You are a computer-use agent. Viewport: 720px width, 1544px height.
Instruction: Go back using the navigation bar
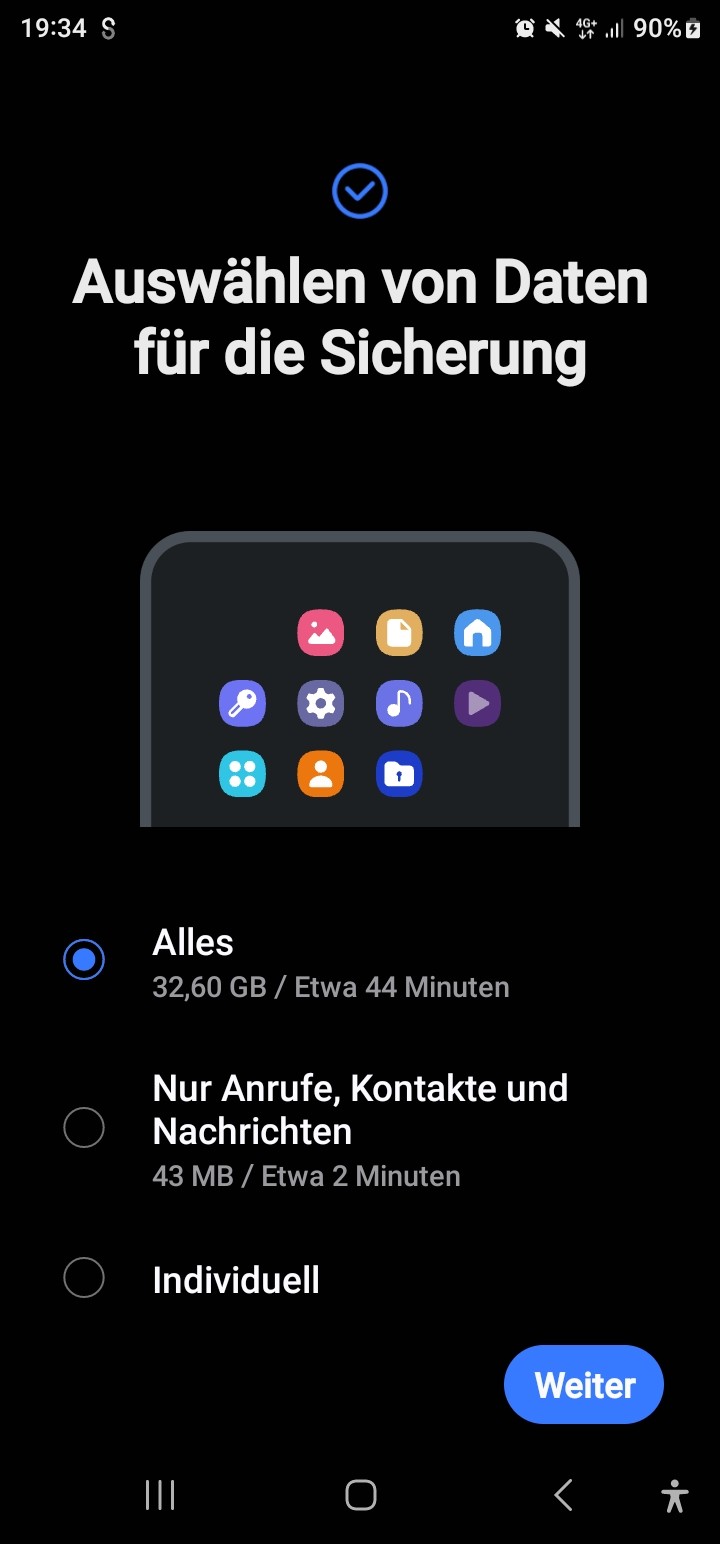[563, 1495]
